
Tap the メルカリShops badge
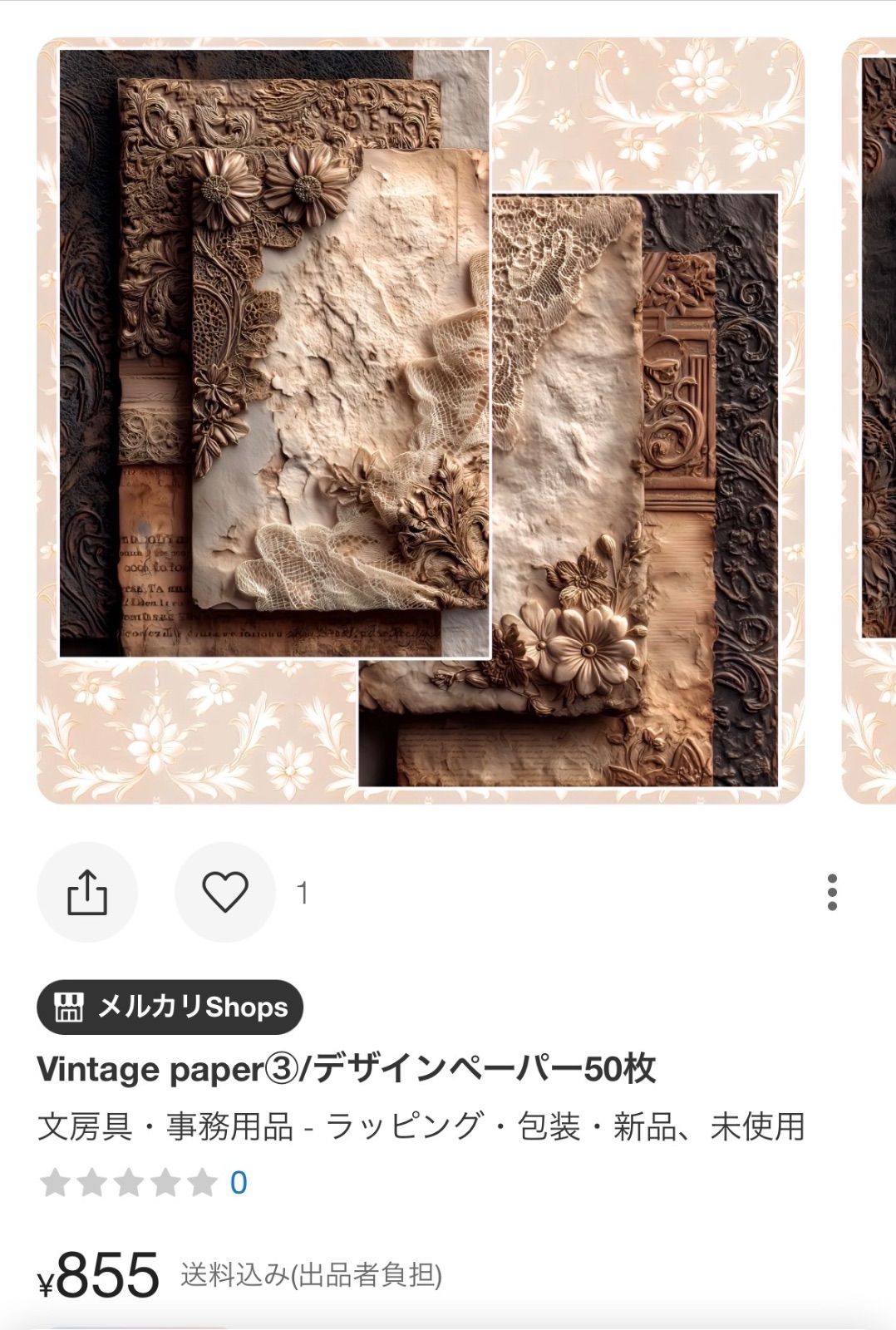[170, 1007]
